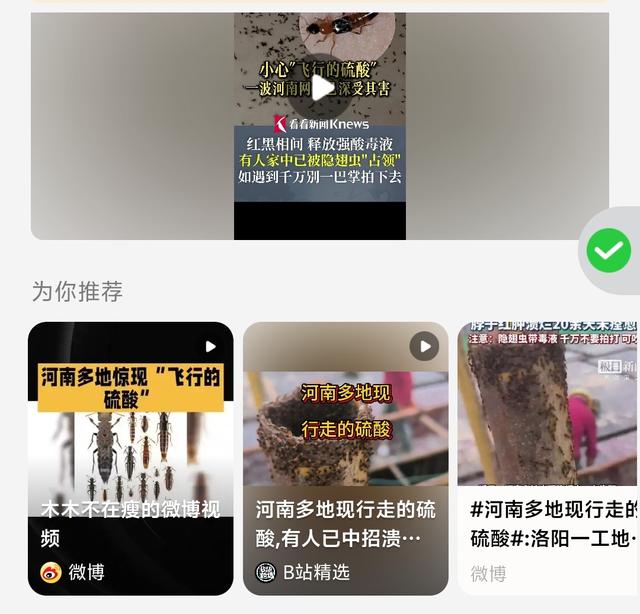This screenshot has width=640, height=614.
Task: Open the 洛阳一工地 hashtag Weibo card
Action: click(550, 458)
